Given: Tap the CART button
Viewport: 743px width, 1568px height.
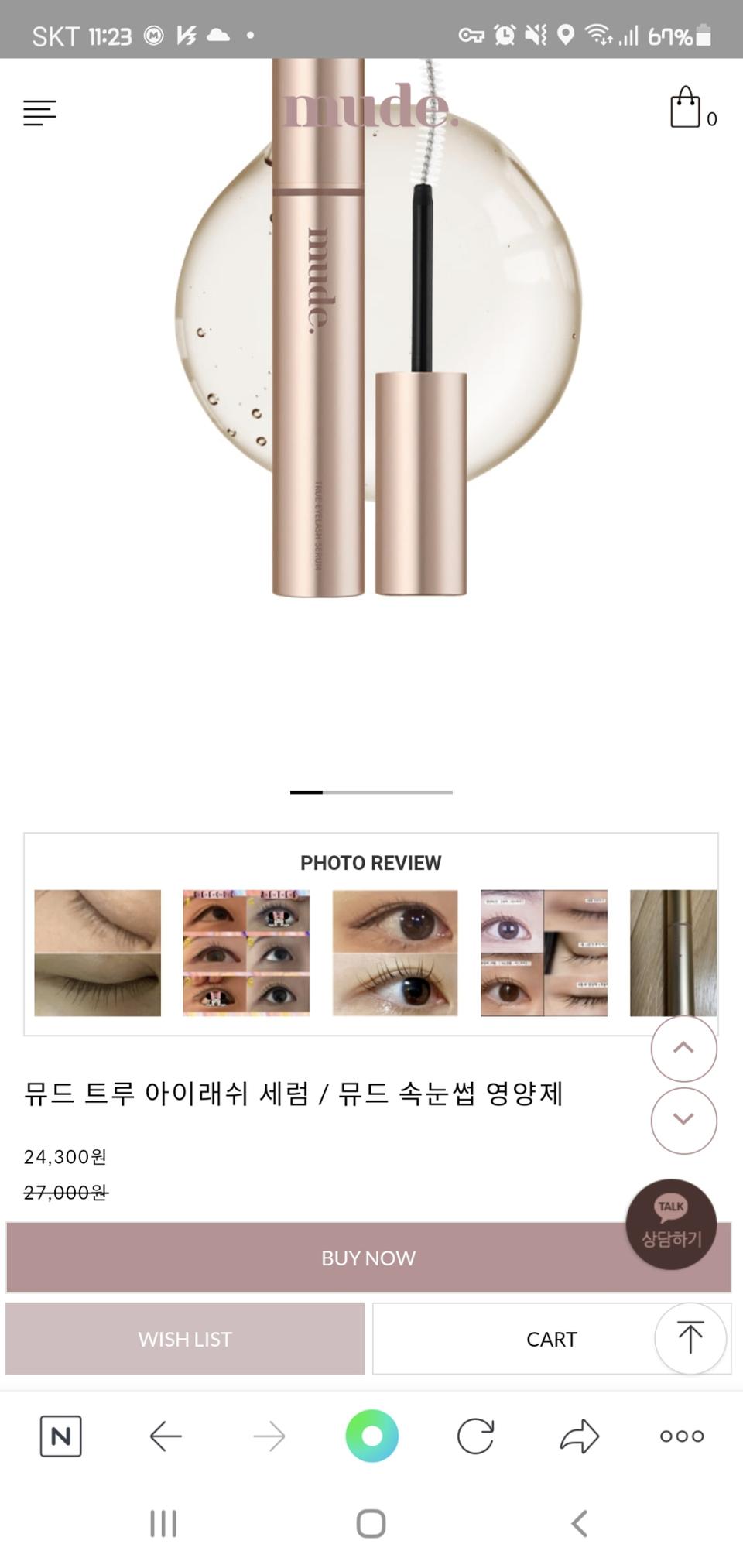Looking at the screenshot, I should coord(551,1339).
